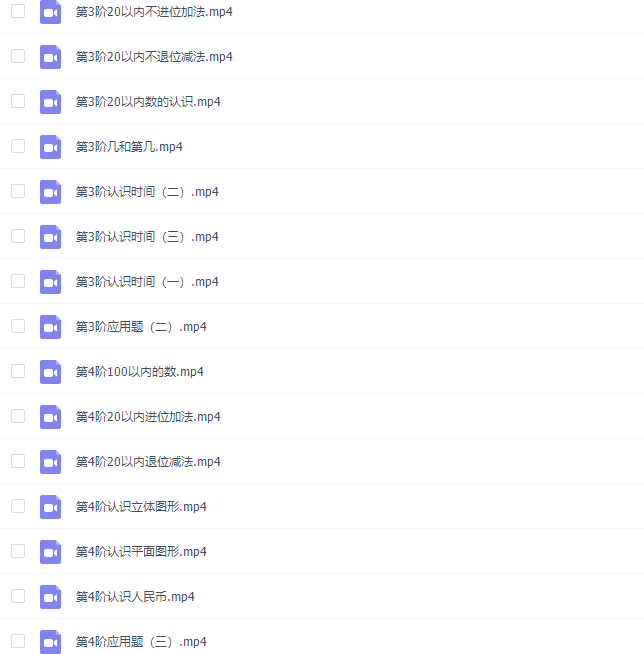Viewport: 644px width, 654px height.
Task: Play 第3阶认识时间（一）.mp4
Action: click(x=147, y=282)
